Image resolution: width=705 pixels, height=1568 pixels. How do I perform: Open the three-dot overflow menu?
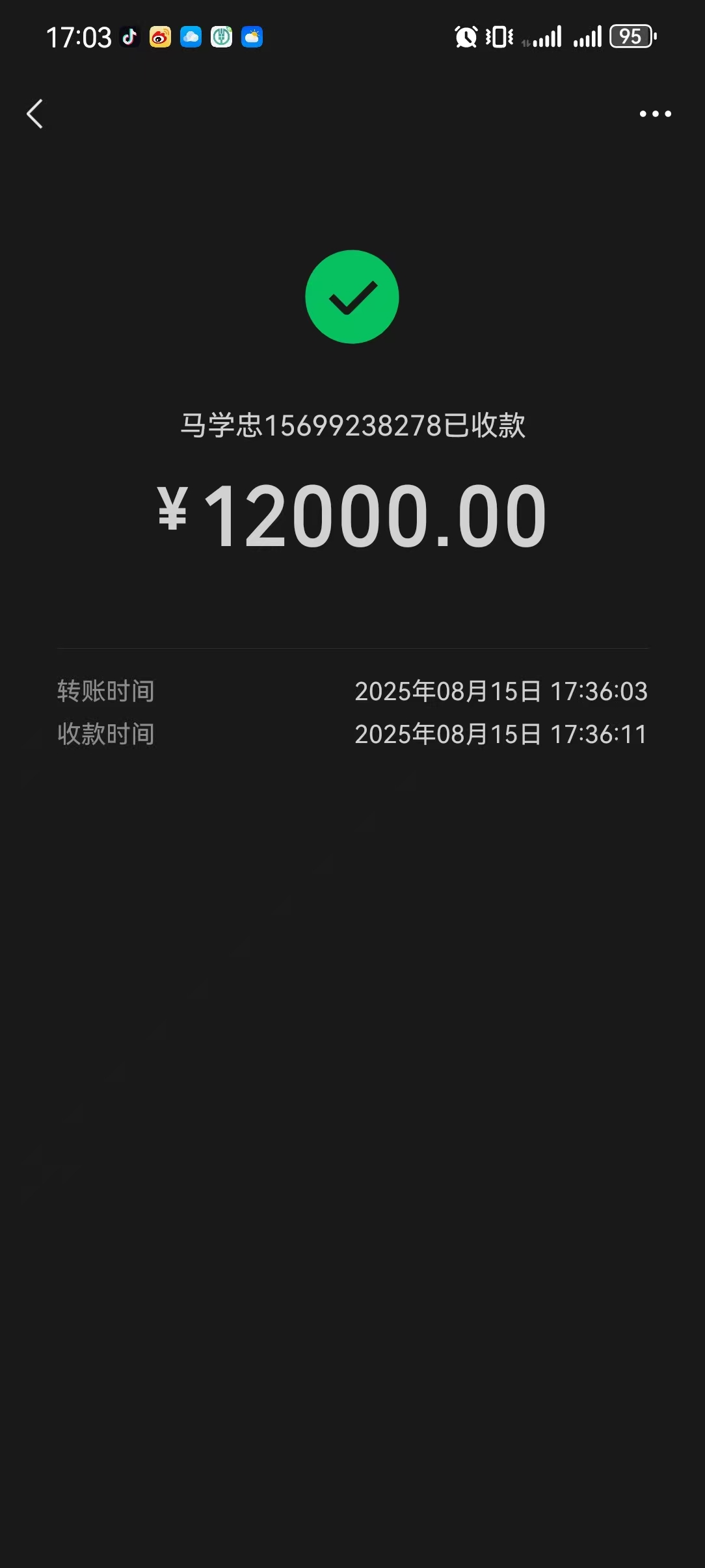655,114
